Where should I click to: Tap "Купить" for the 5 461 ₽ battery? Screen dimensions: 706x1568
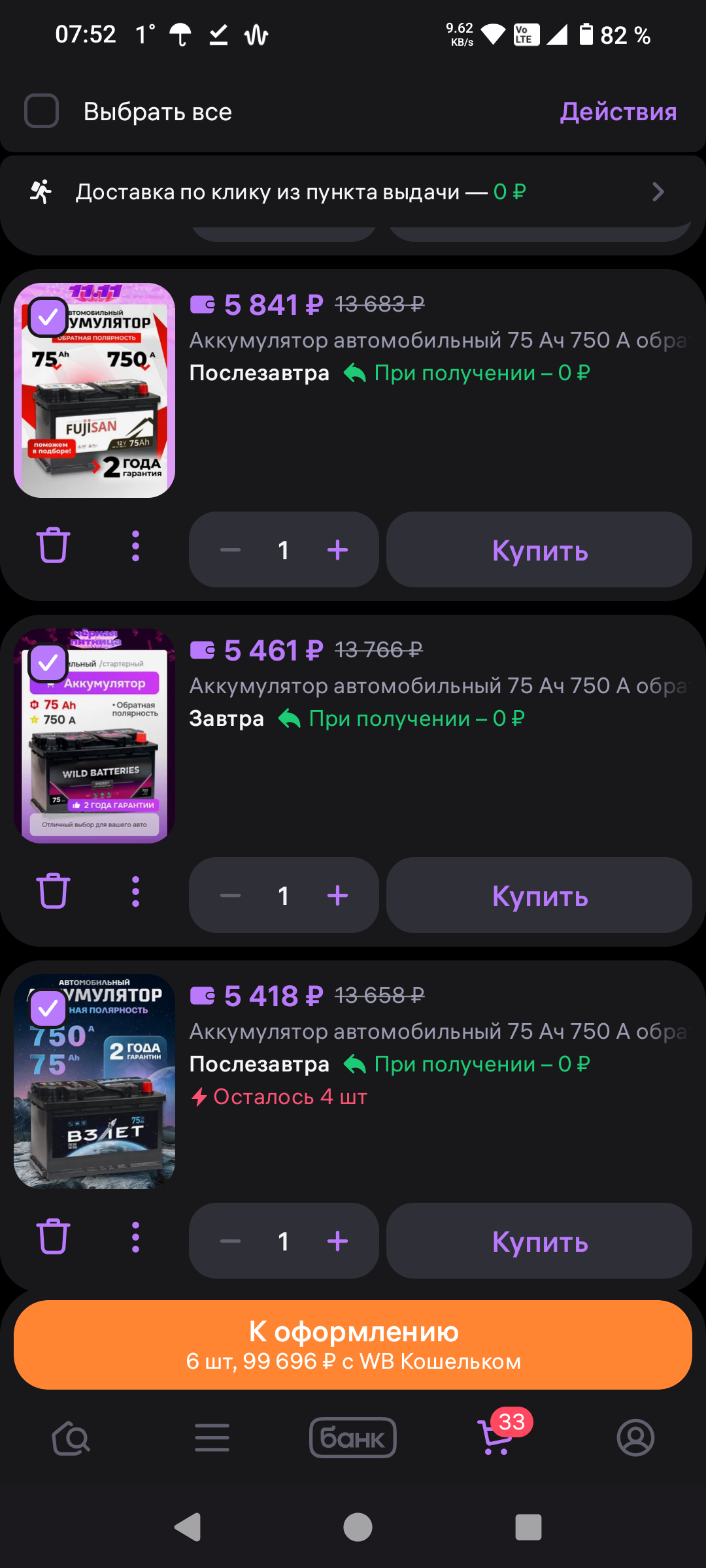(539, 896)
